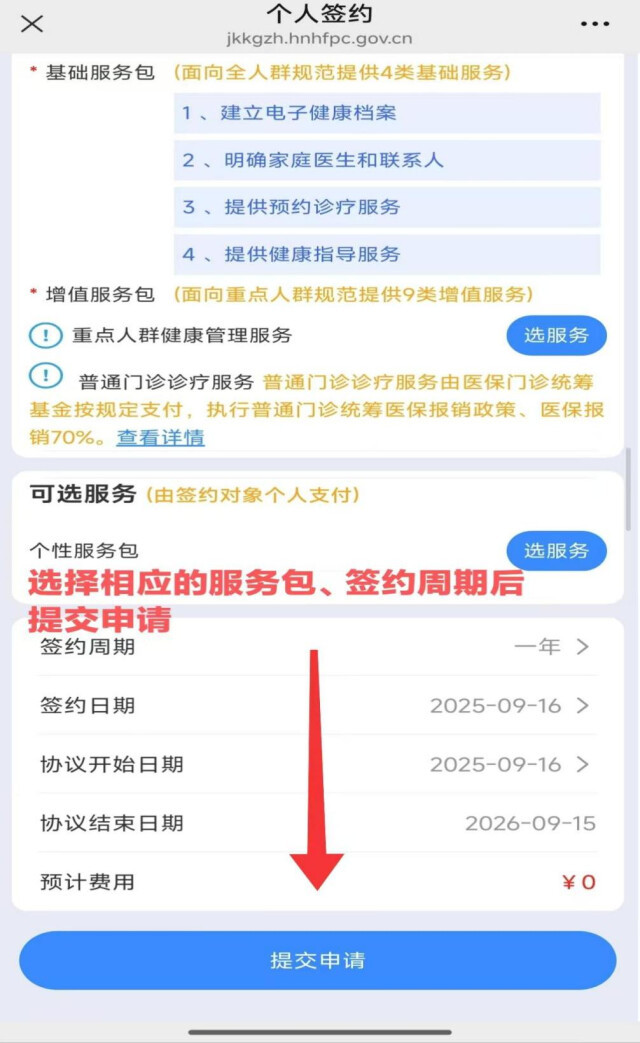Open the three-dot overflow menu
Screen dimensions: 640x1043
point(594,23)
